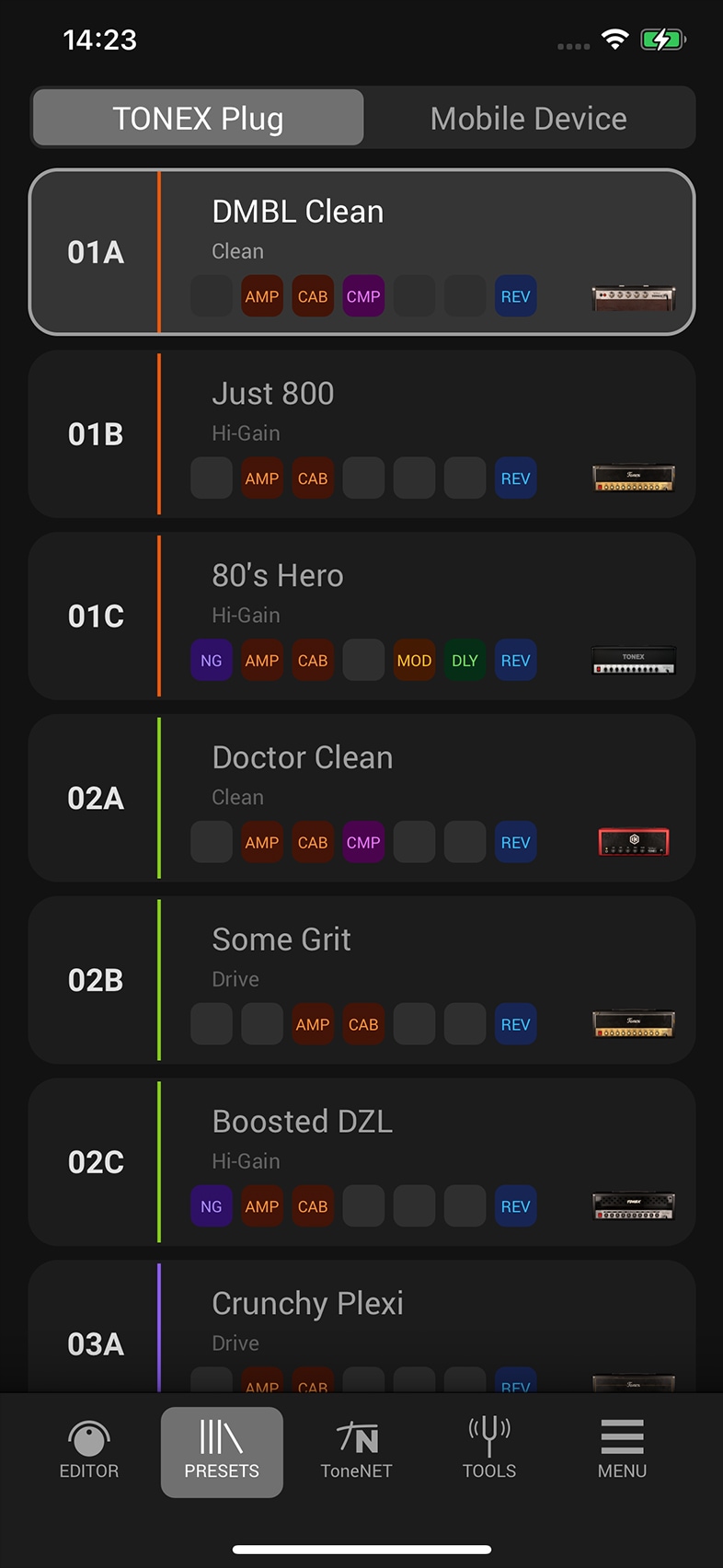Switch to the Mobile Device segment
The width and height of the screenshot is (723, 1568).
tap(528, 118)
